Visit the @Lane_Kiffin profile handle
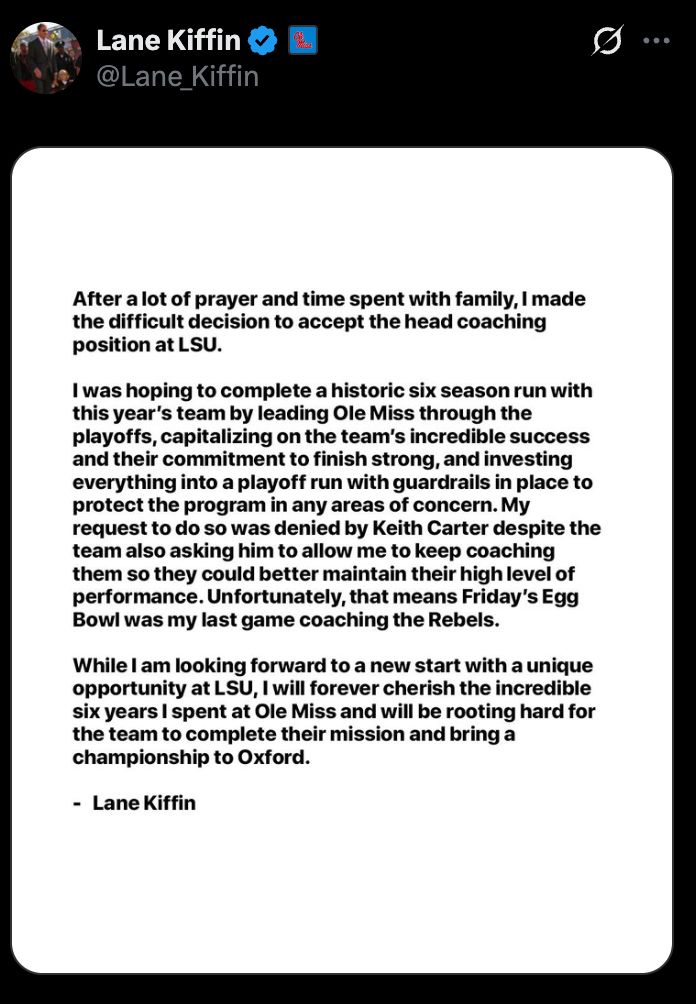Viewport: 696px width, 1004px height. click(x=177, y=76)
